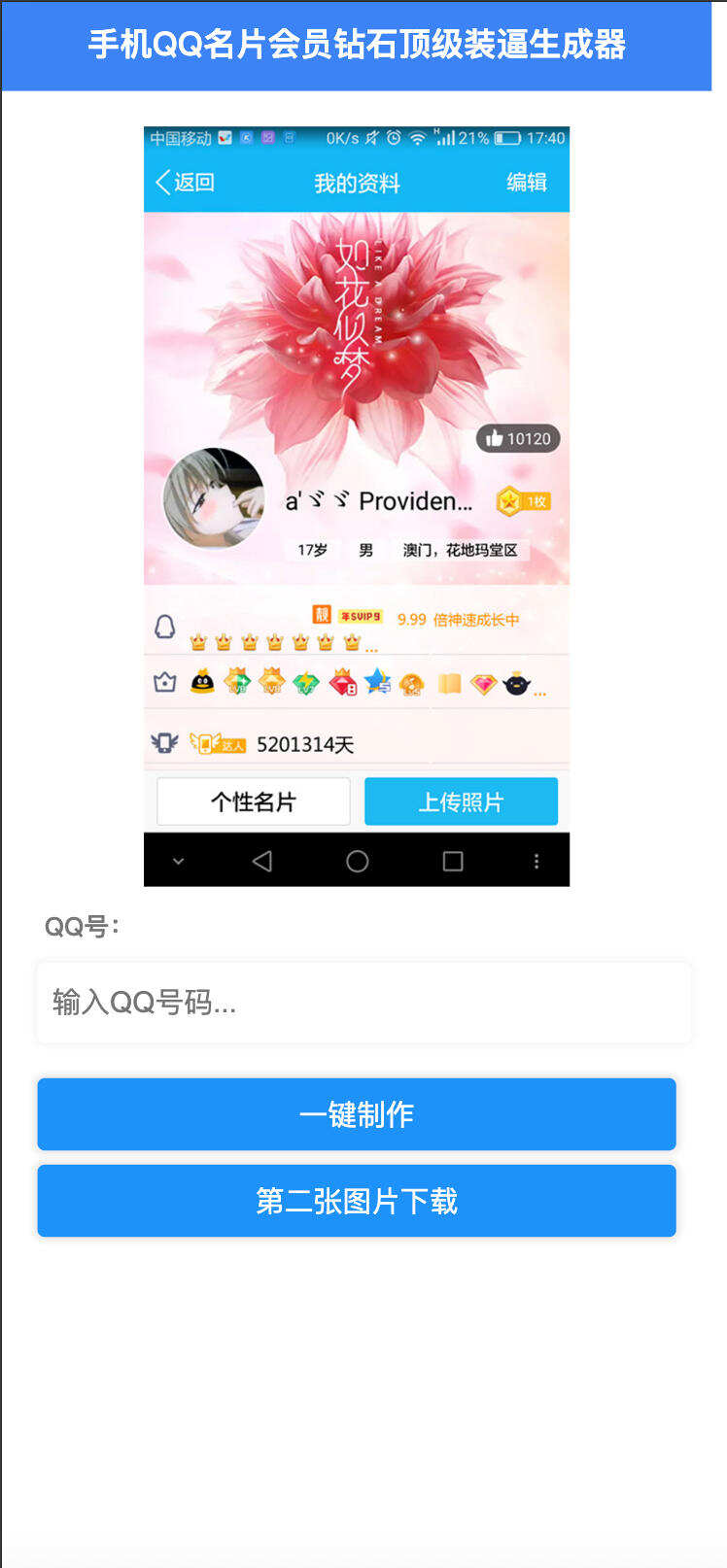
Task: Click the first gold crown VIP level icon
Action: tap(198, 642)
